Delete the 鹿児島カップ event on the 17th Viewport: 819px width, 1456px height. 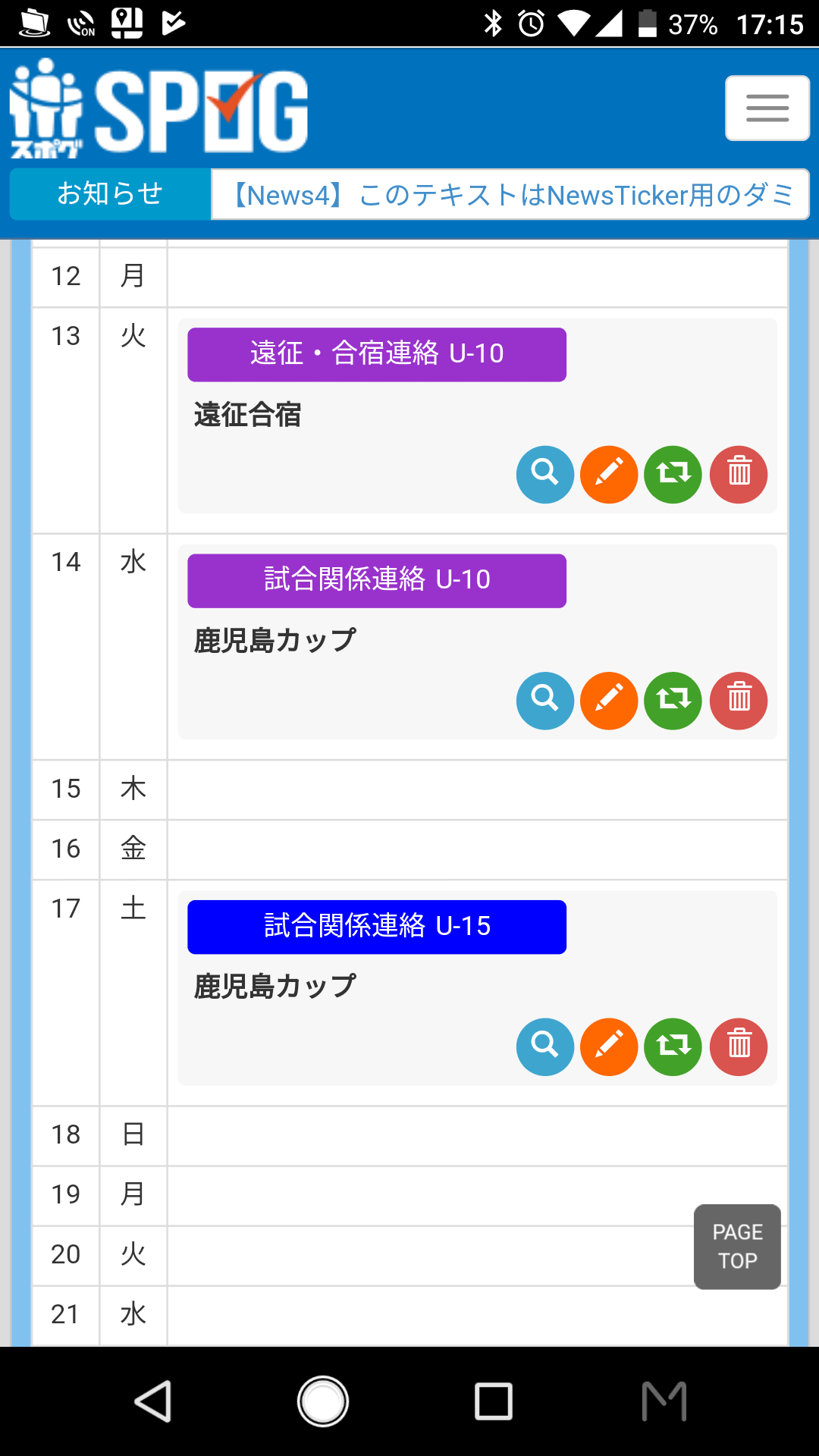(739, 1046)
